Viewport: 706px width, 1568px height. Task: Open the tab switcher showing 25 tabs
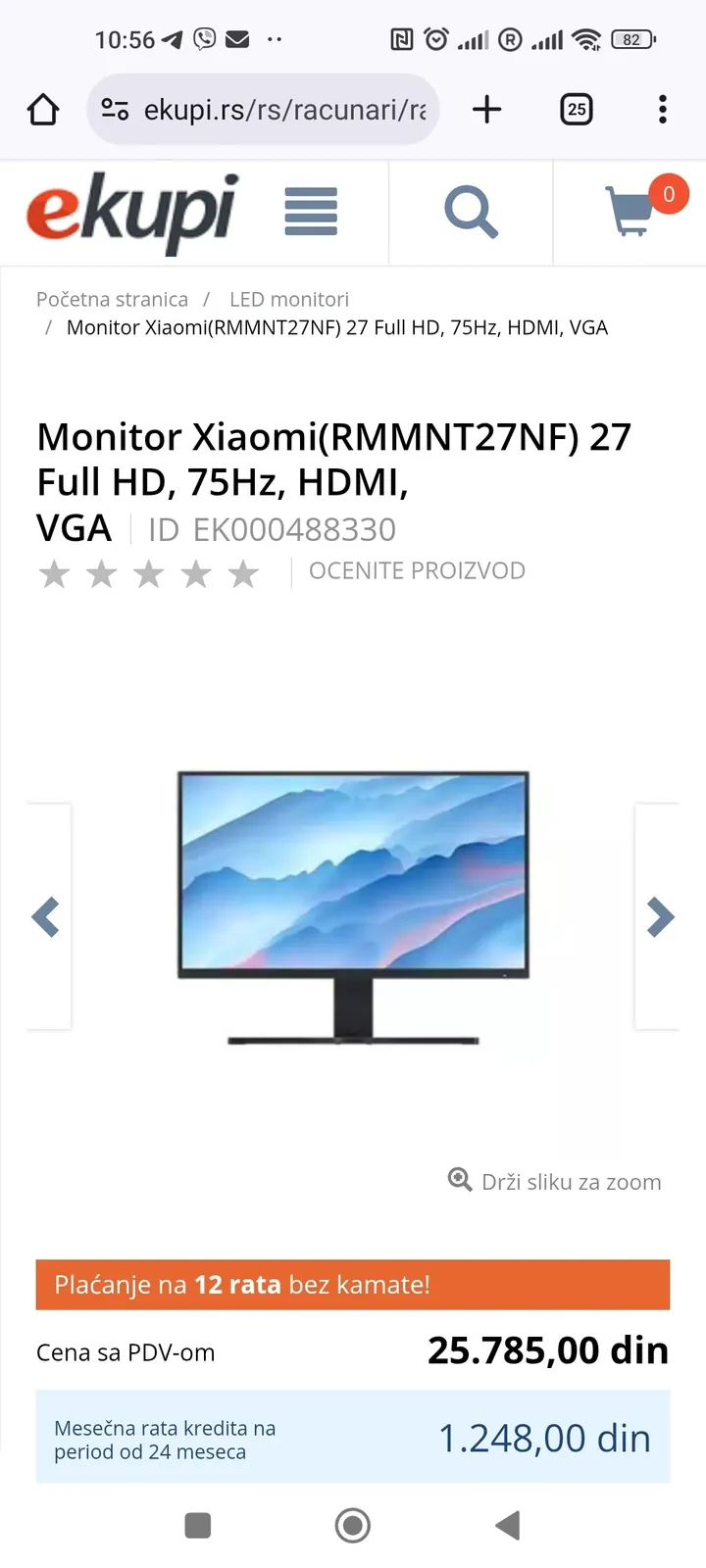pos(577,109)
